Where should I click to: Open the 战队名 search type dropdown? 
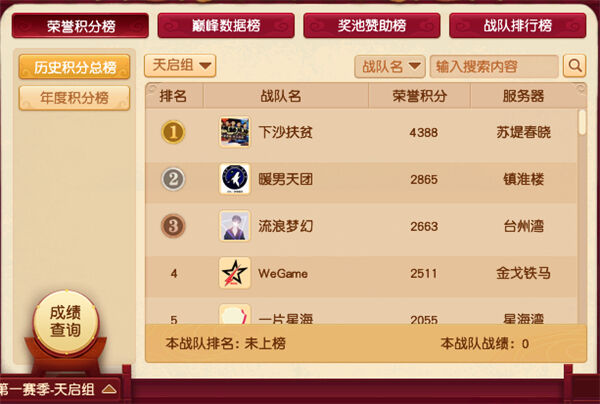pyautogui.click(x=389, y=66)
